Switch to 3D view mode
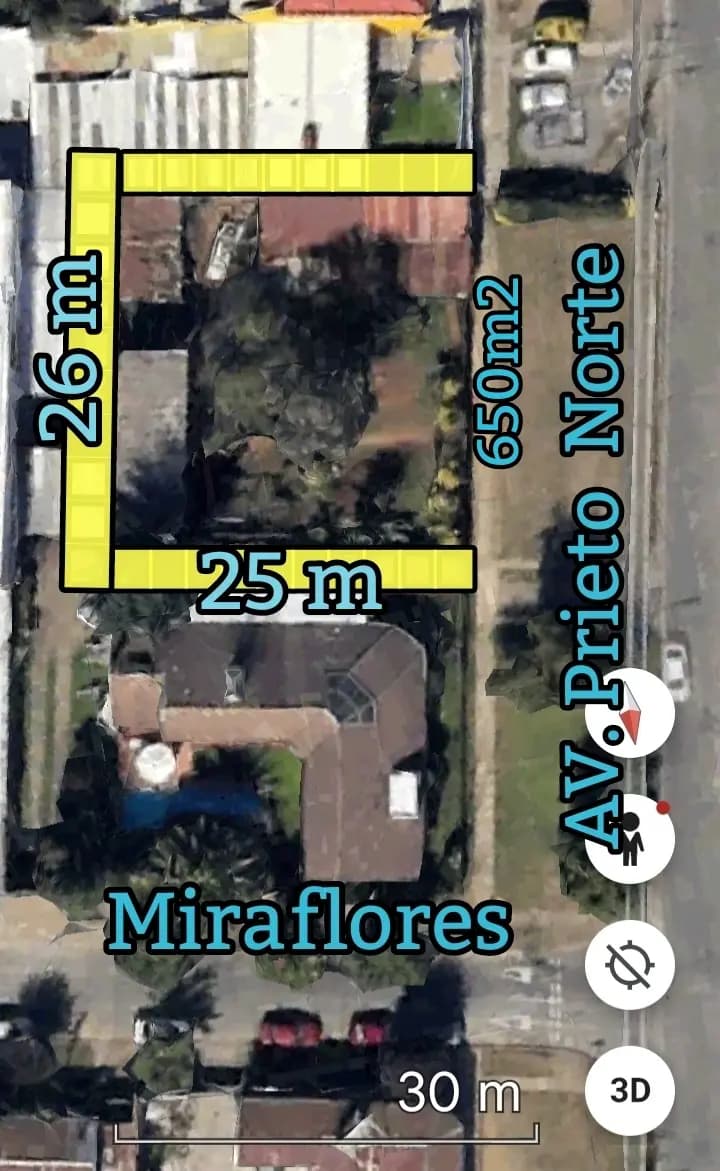Image resolution: width=720 pixels, height=1171 pixels. pos(630,1090)
